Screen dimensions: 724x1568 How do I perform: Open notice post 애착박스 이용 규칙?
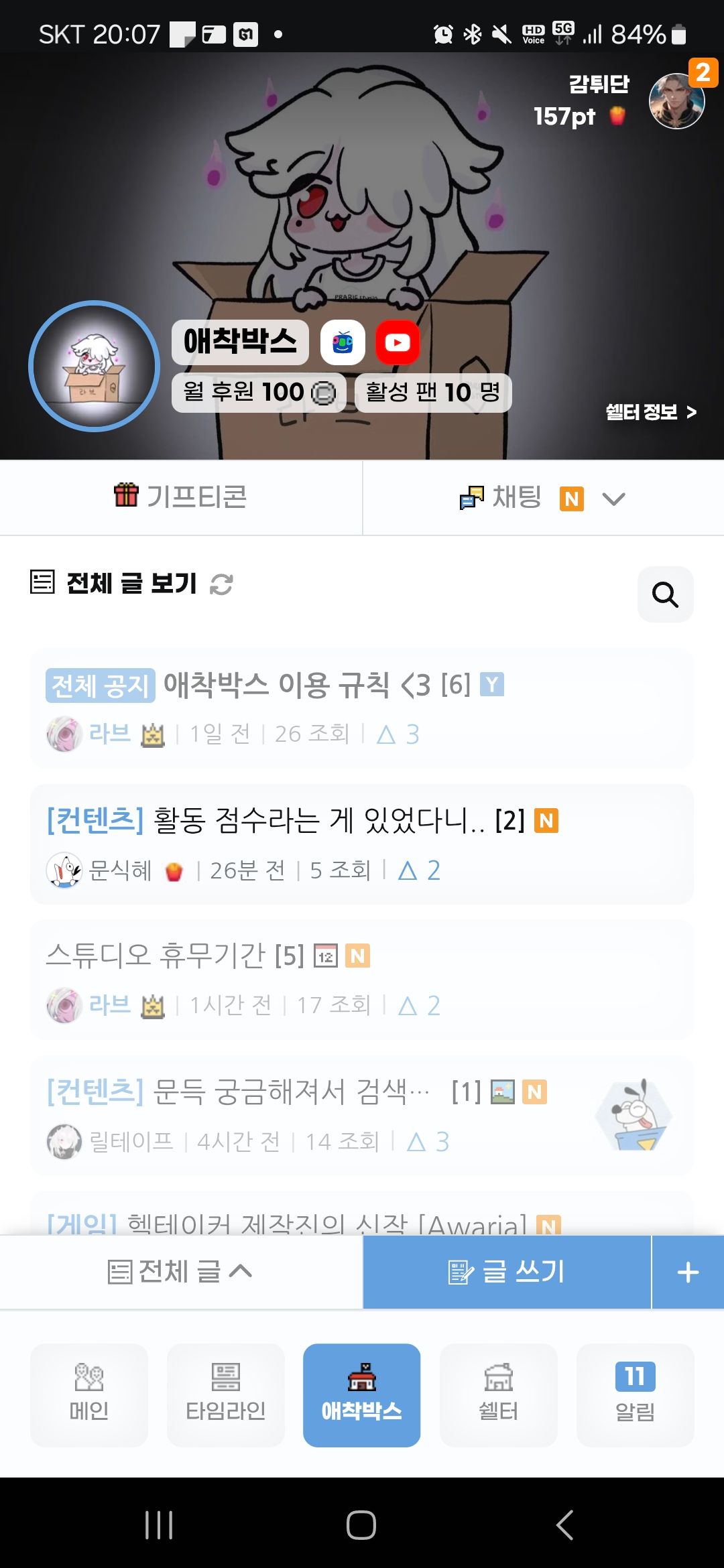[316, 685]
